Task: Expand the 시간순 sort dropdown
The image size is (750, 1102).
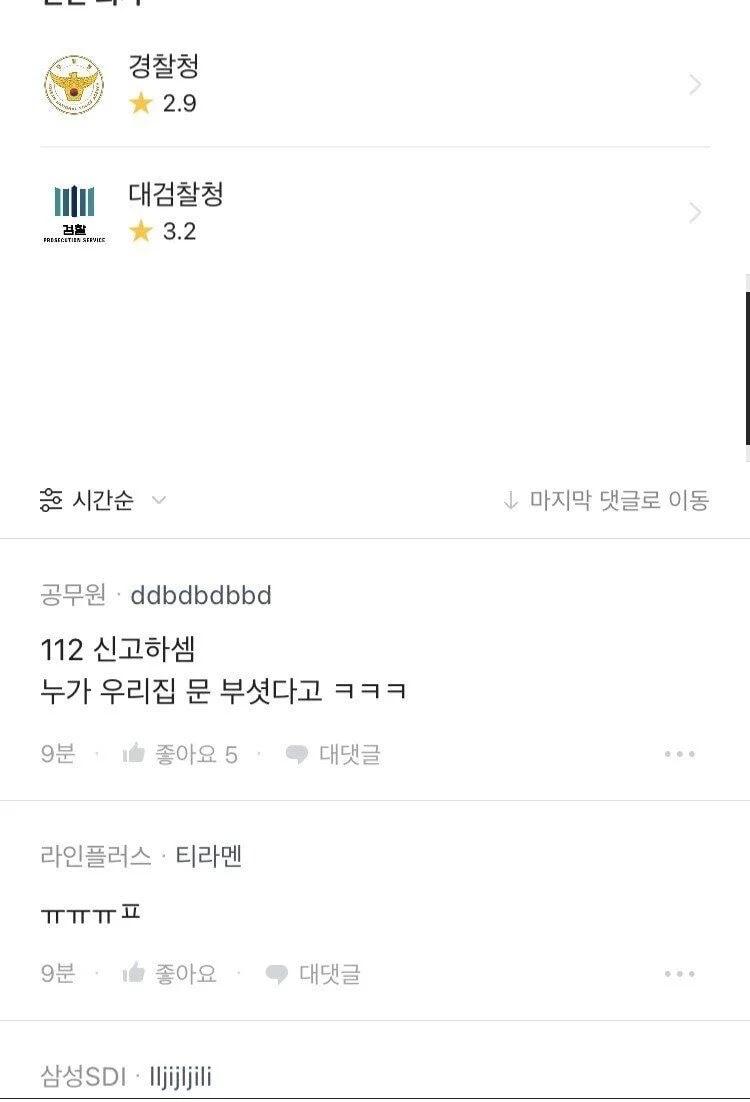Action: point(103,500)
